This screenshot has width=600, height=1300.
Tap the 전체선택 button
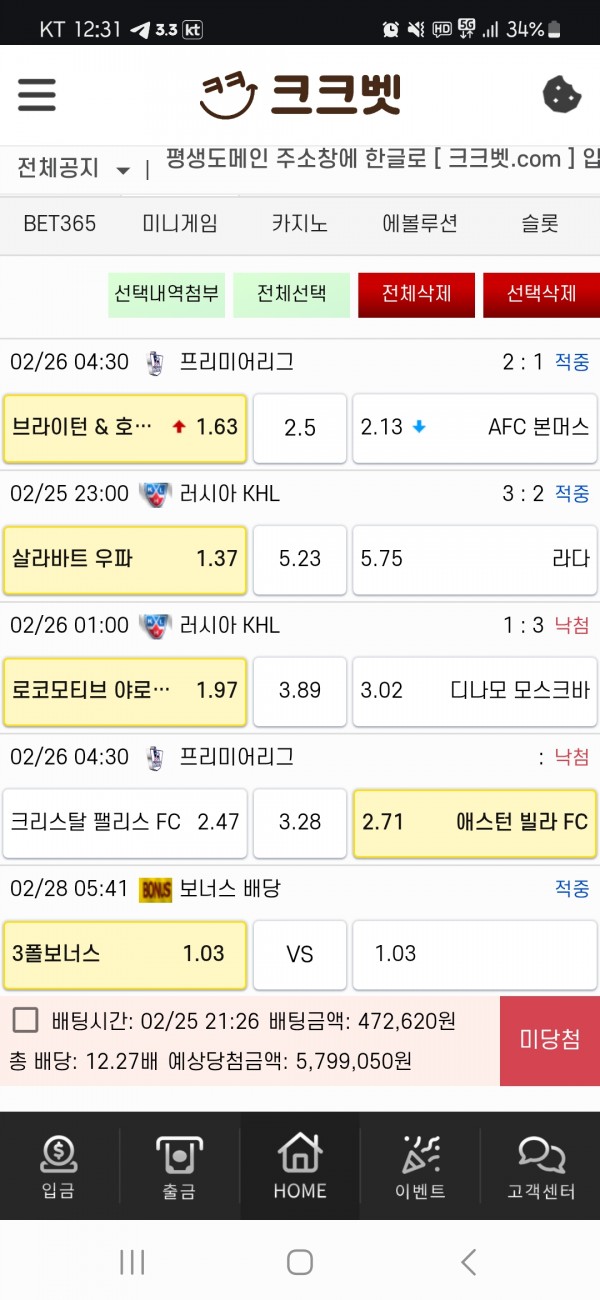(x=292, y=295)
